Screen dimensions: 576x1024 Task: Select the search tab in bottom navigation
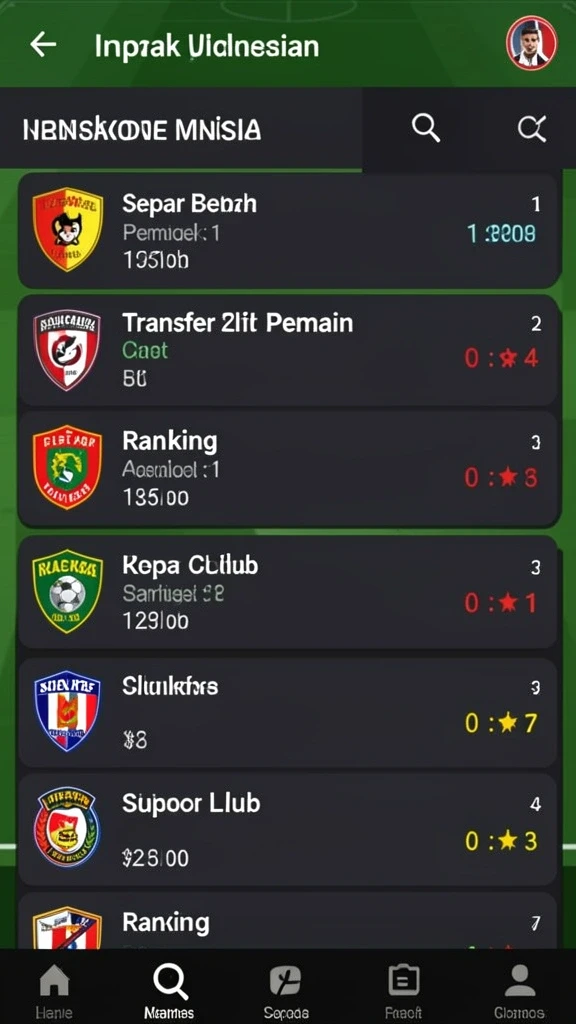pyautogui.click(x=170, y=989)
